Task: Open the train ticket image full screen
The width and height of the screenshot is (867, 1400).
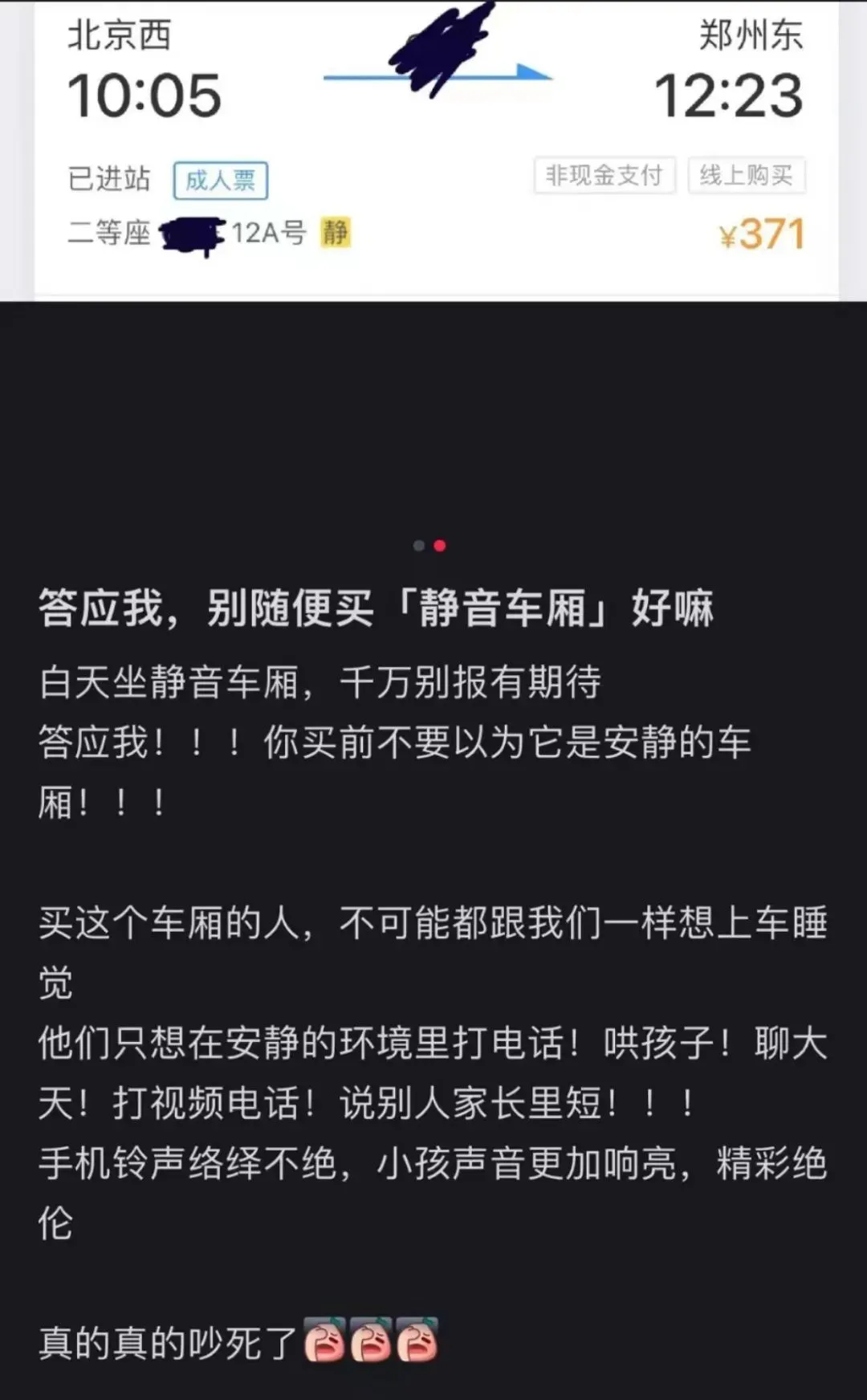Action: coord(433,153)
